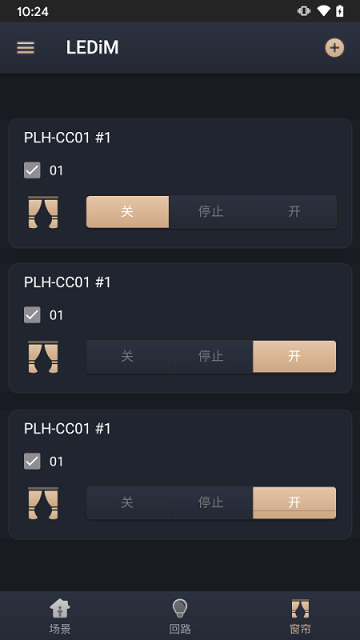Image resolution: width=360 pixels, height=640 pixels.
Task: Switch to the 场景 tab
Action: (x=60, y=616)
